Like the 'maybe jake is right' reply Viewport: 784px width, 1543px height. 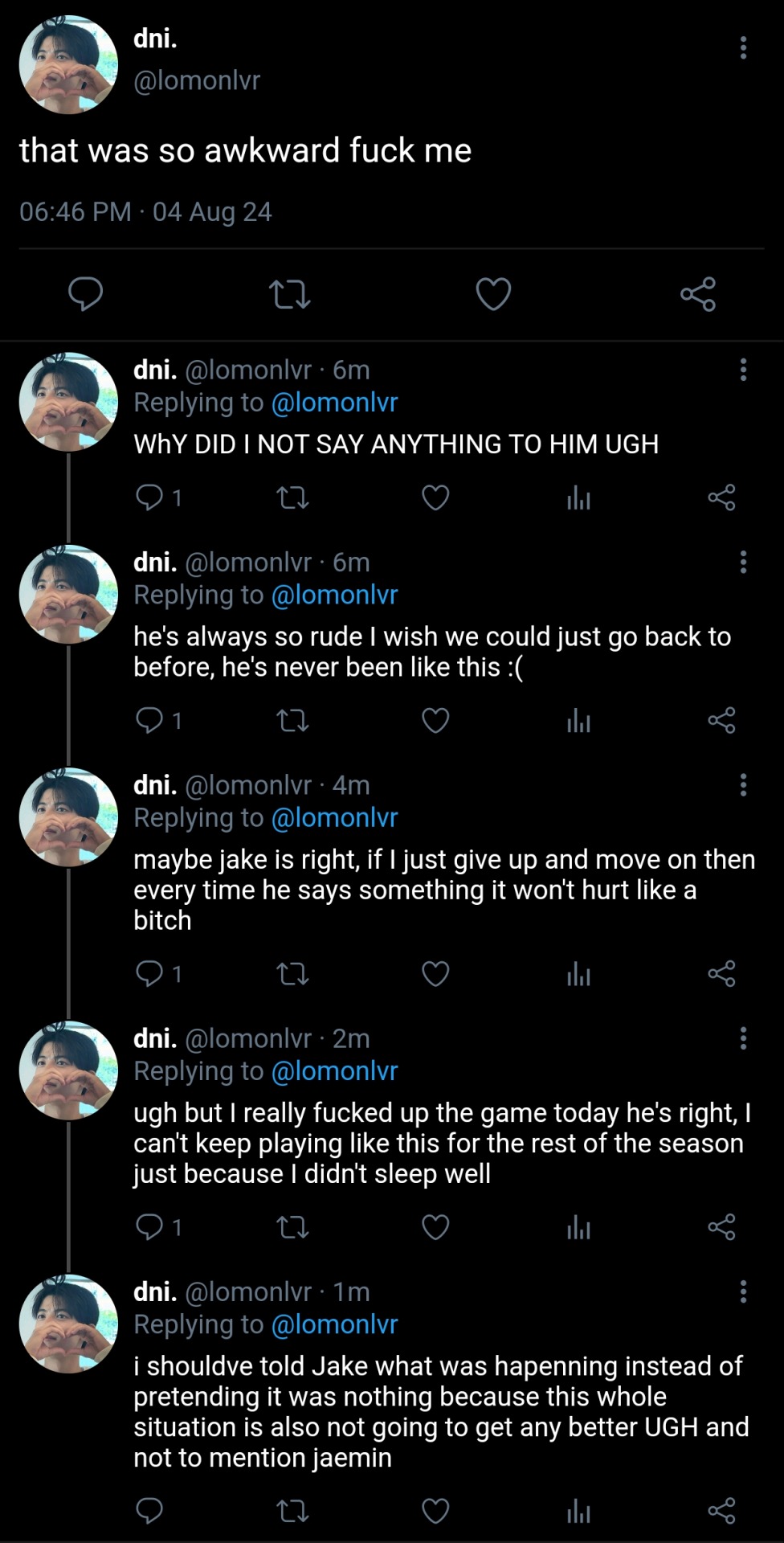435,975
